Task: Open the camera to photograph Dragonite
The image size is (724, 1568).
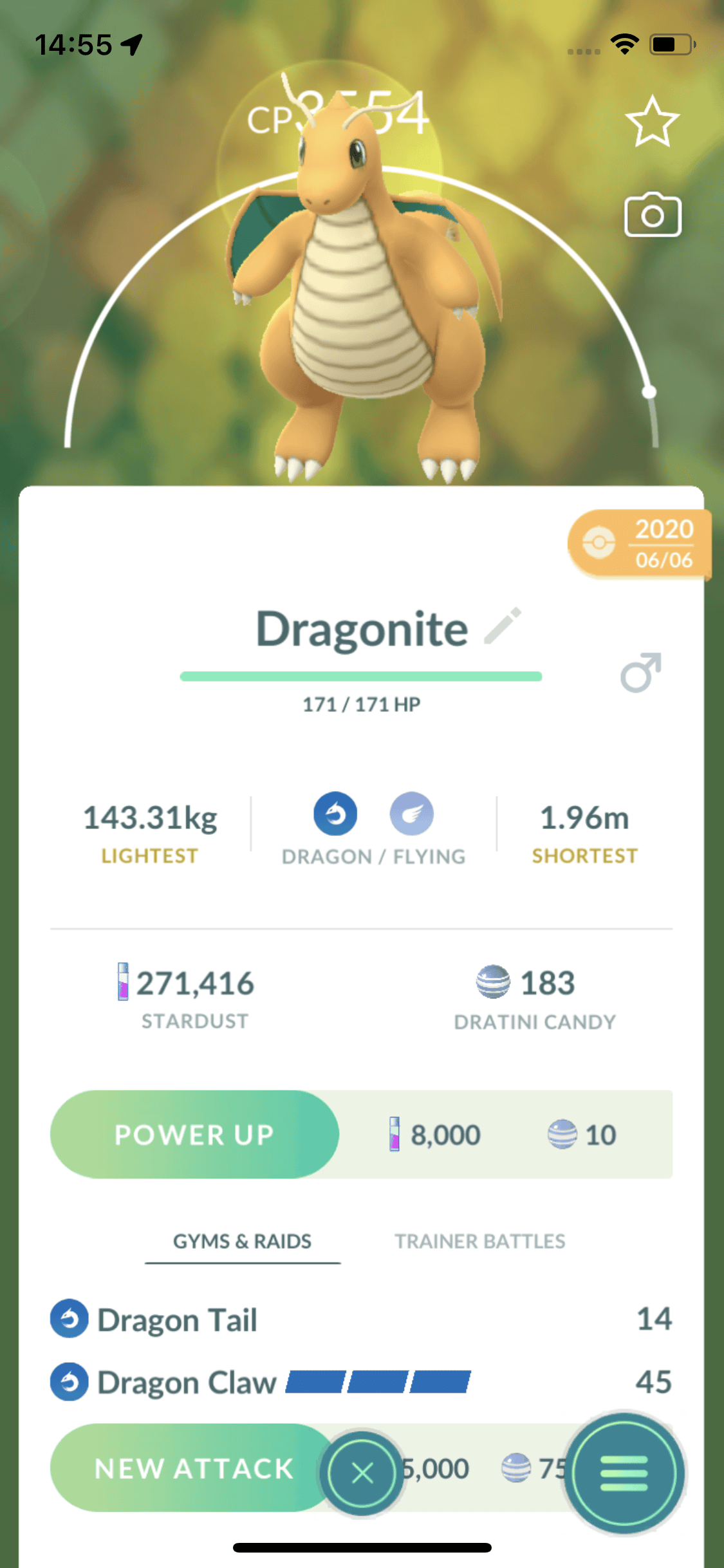Action: pyautogui.click(x=653, y=215)
